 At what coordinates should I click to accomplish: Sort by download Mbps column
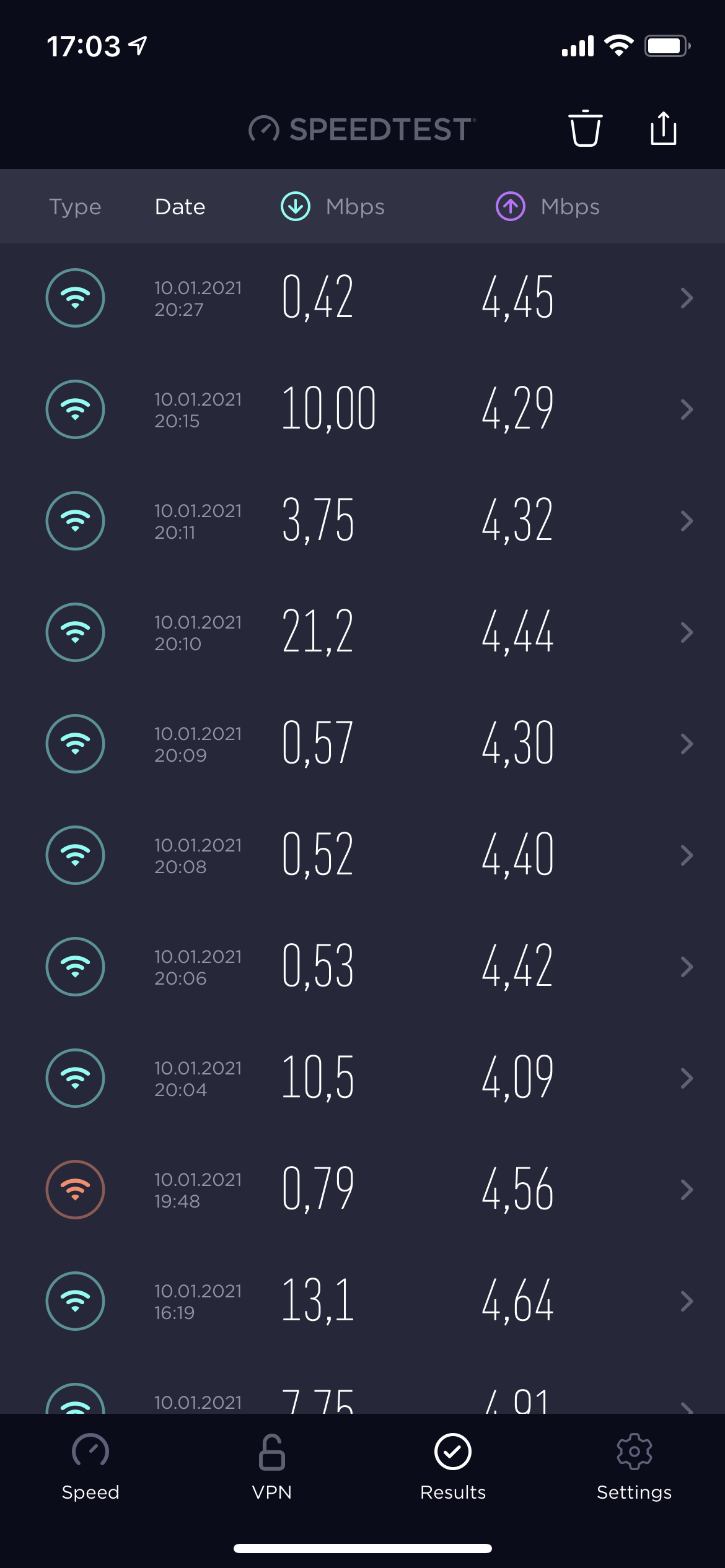coord(333,207)
